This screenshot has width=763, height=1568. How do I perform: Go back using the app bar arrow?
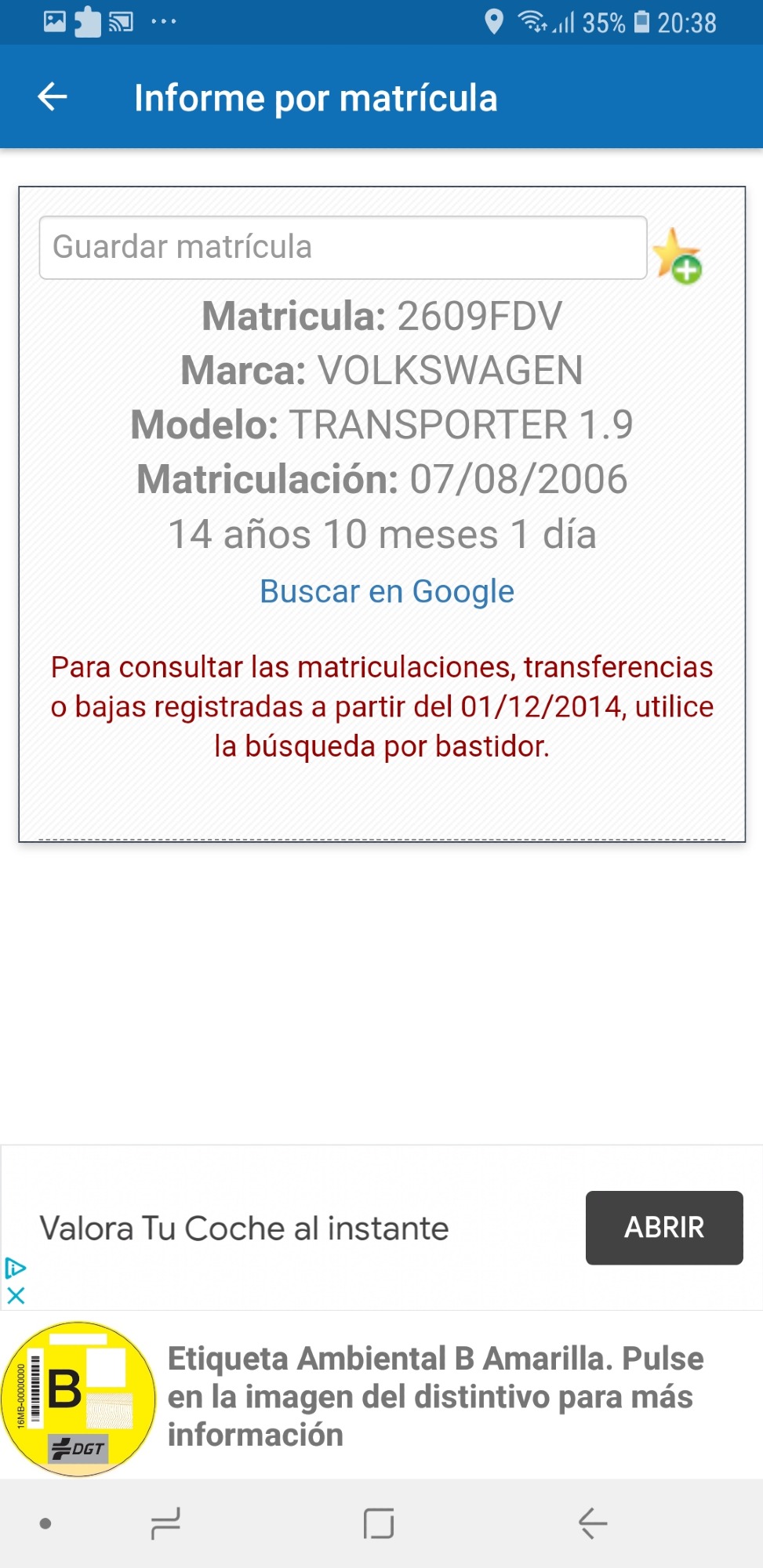pos(53,97)
